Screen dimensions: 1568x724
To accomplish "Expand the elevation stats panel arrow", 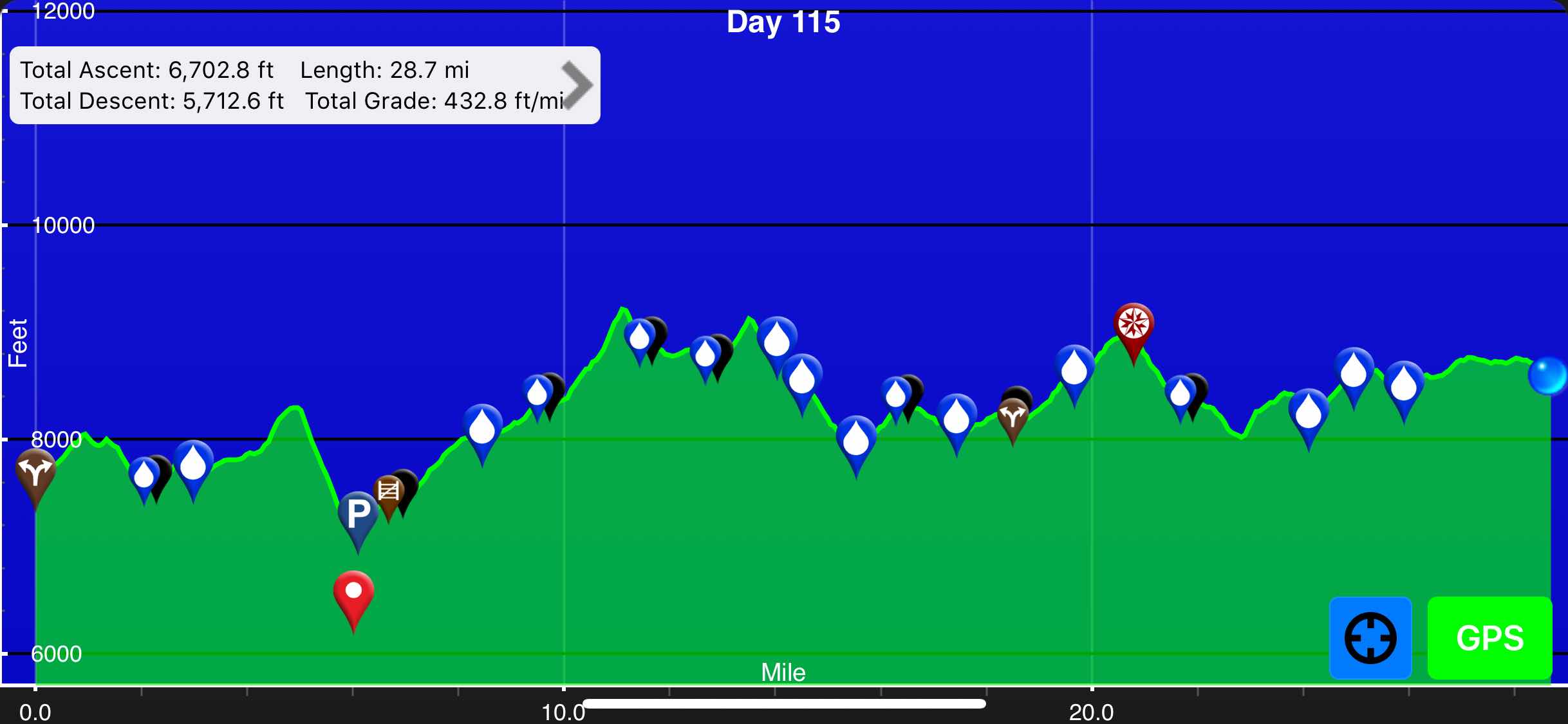I will point(576,85).
